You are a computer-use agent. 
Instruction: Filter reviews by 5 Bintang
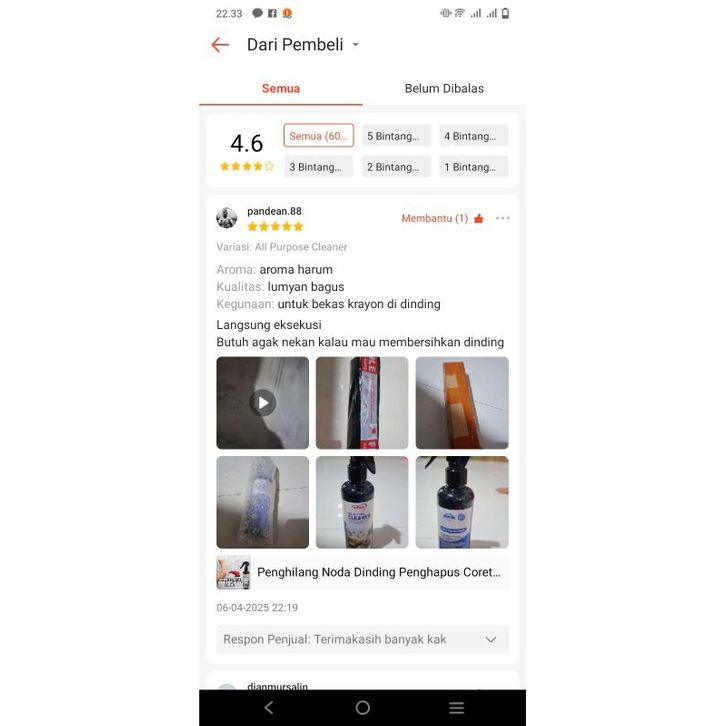[x=396, y=136]
